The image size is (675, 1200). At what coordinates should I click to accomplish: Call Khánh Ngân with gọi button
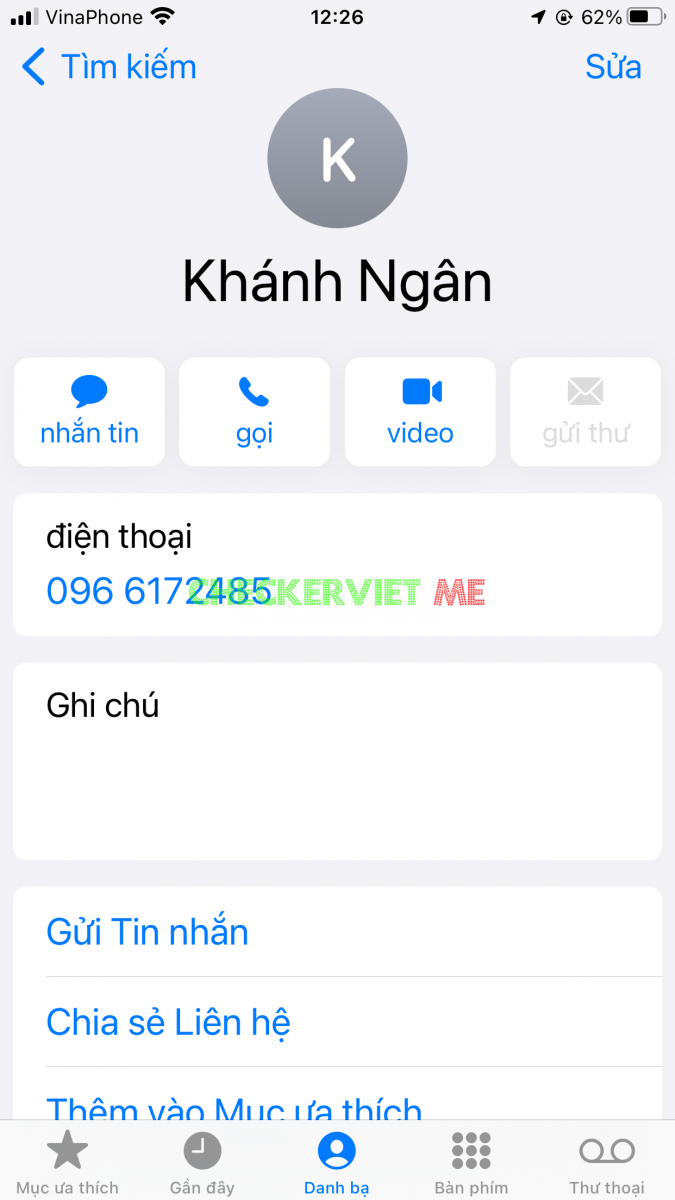254,412
